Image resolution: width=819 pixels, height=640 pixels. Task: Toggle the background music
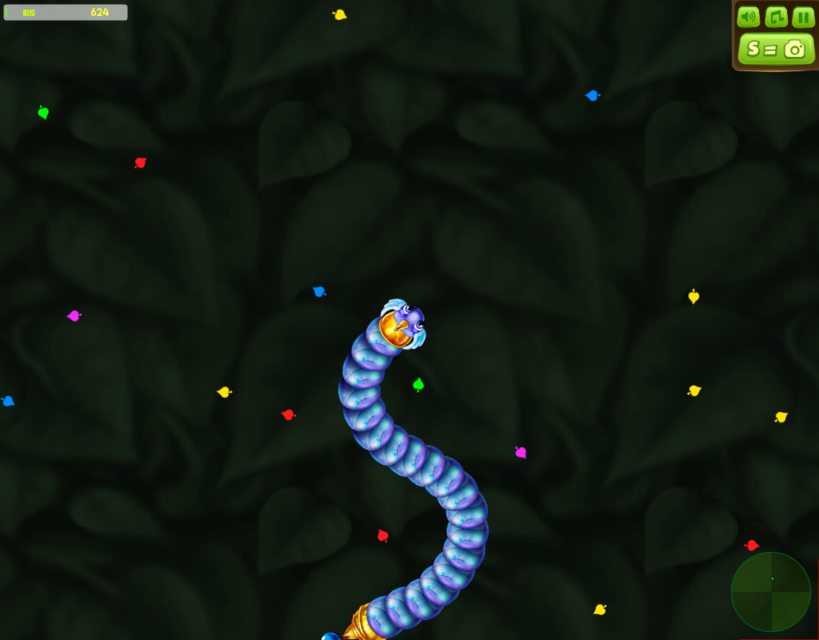pyautogui.click(x=776, y=17)
